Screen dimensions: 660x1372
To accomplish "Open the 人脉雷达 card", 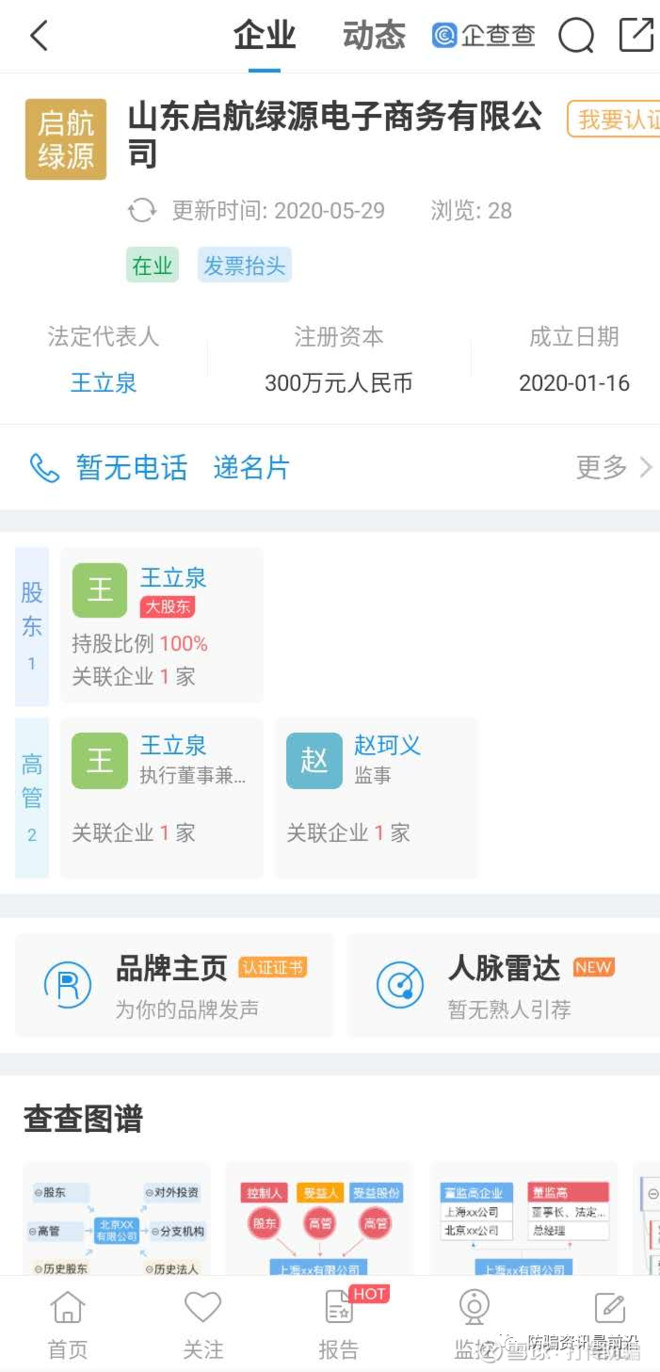I will [503, 986].
